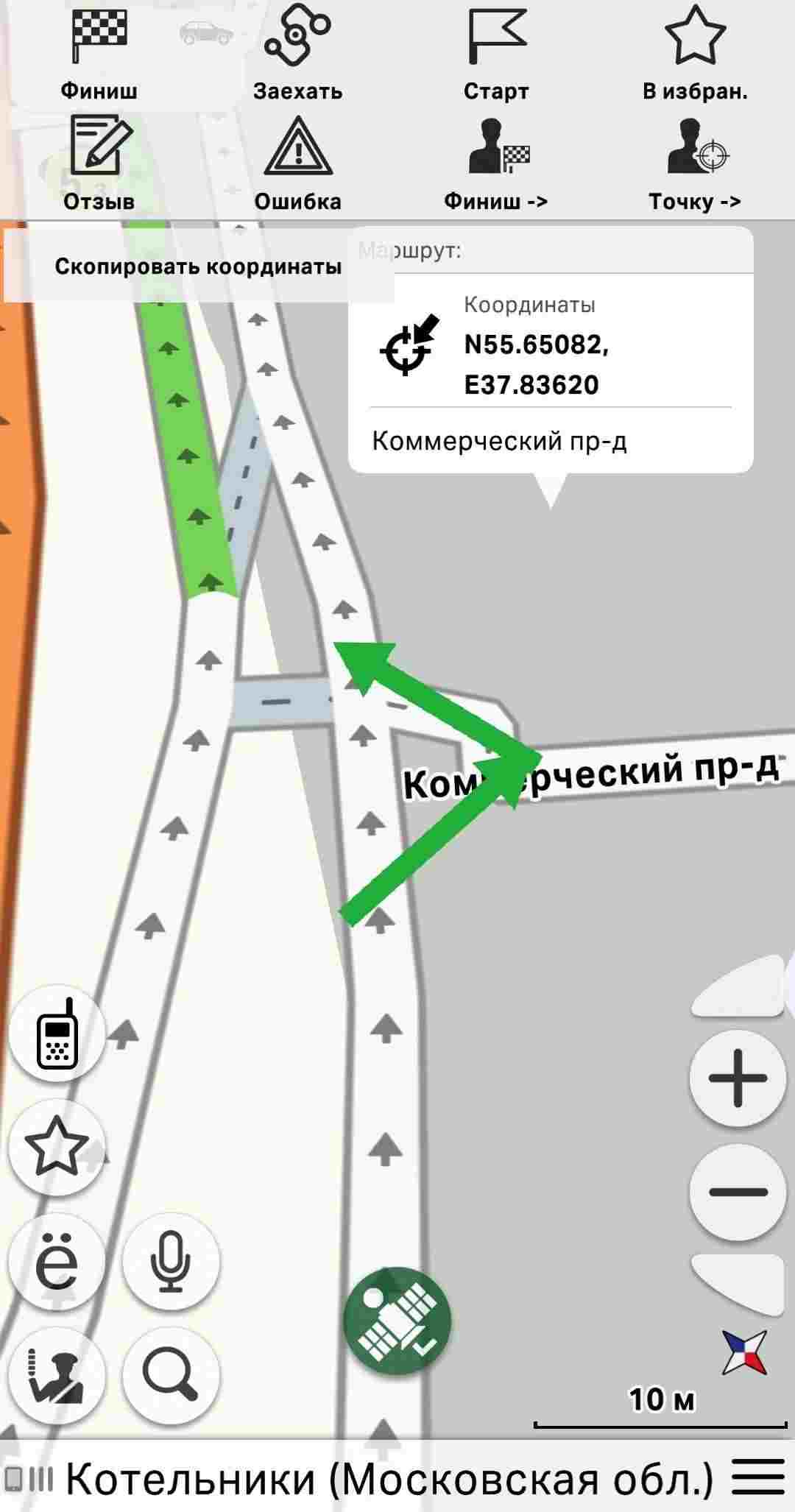Zoom out with the minus button
The image size is (795, 1512).
click(x=738, y=1192)
